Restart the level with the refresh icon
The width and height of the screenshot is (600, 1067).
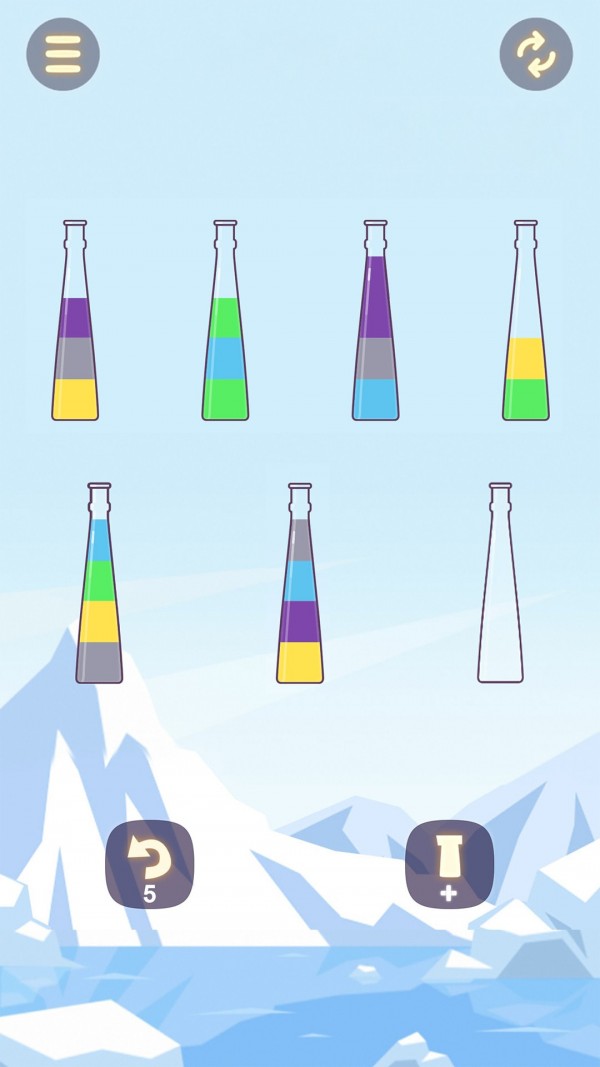tap(536, 54)
